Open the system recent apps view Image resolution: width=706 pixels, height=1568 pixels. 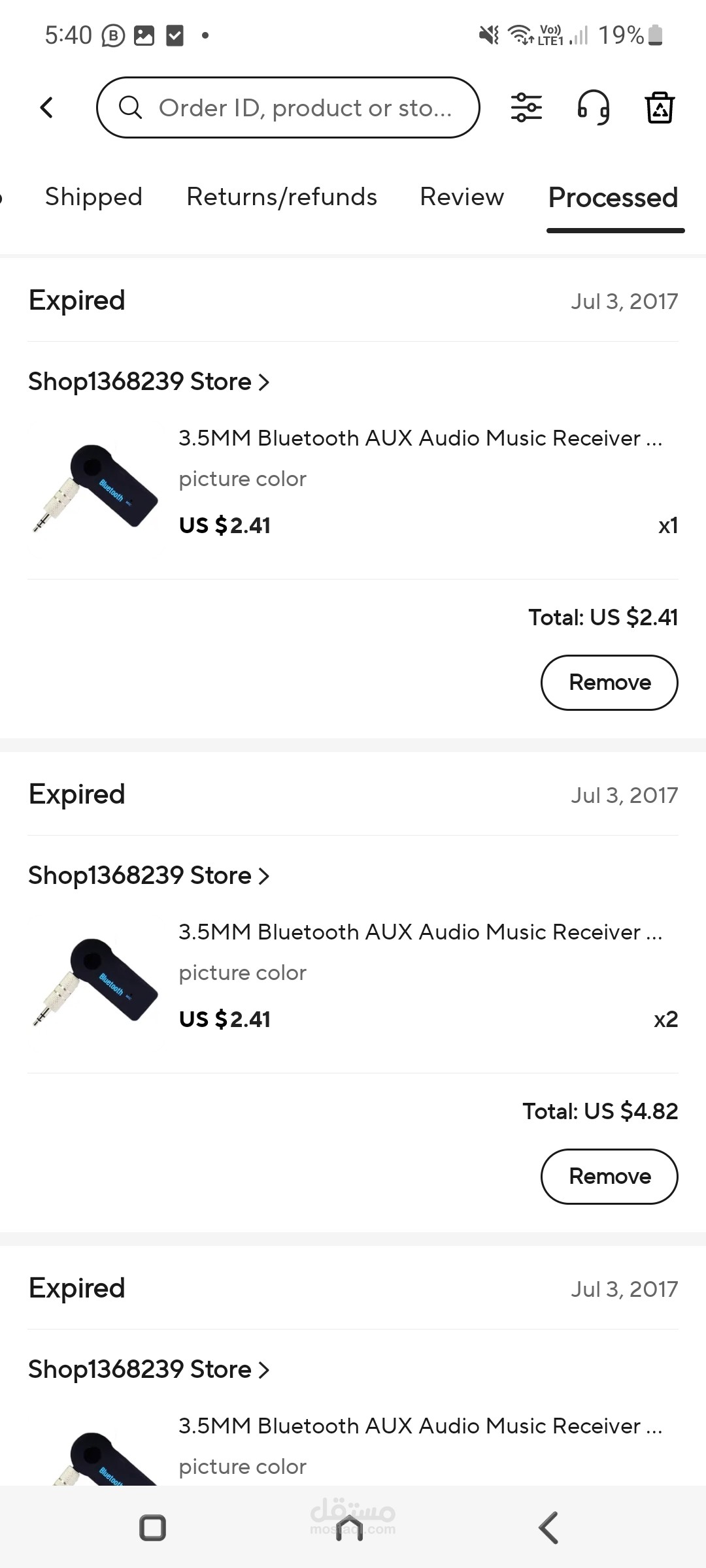pyautogui.click(x=153, y=1528)
